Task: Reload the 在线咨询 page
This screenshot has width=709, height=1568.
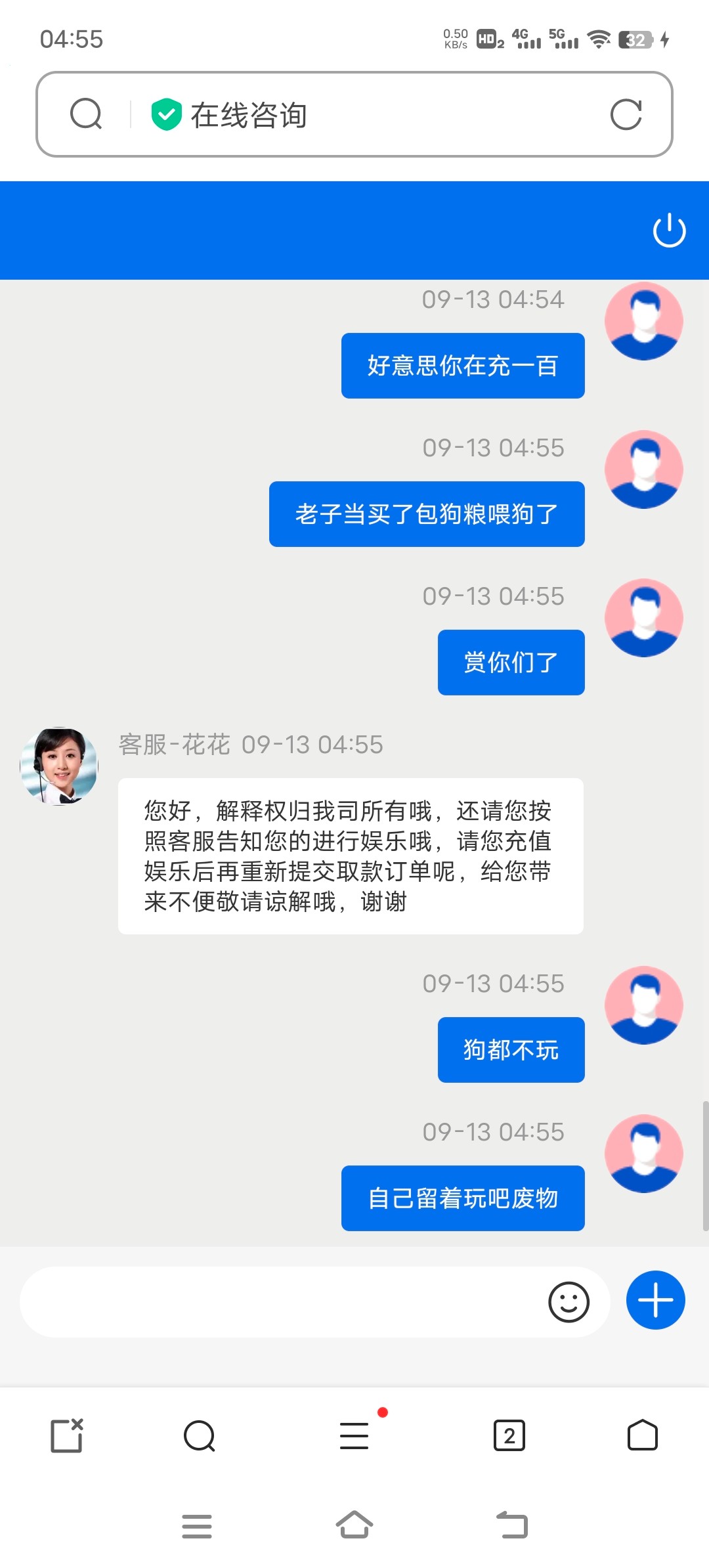Action: pos(626,115)
